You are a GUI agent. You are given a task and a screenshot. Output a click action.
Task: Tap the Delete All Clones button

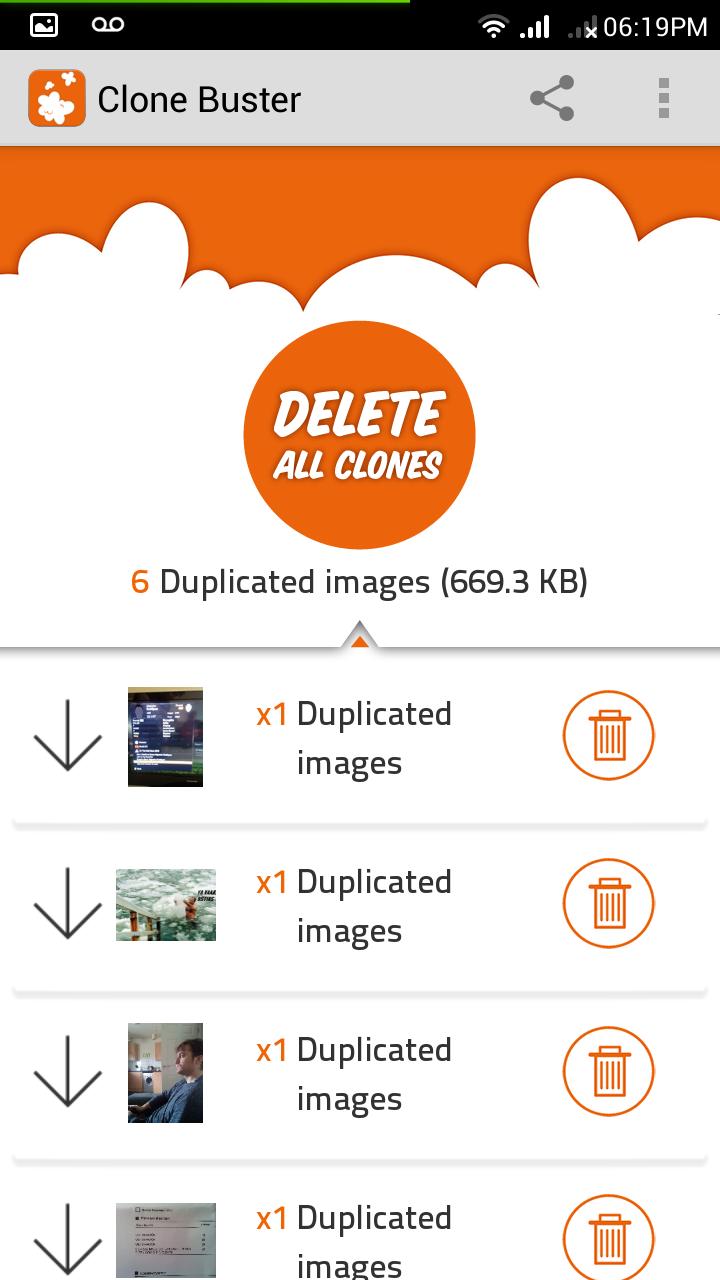point(359,435)
